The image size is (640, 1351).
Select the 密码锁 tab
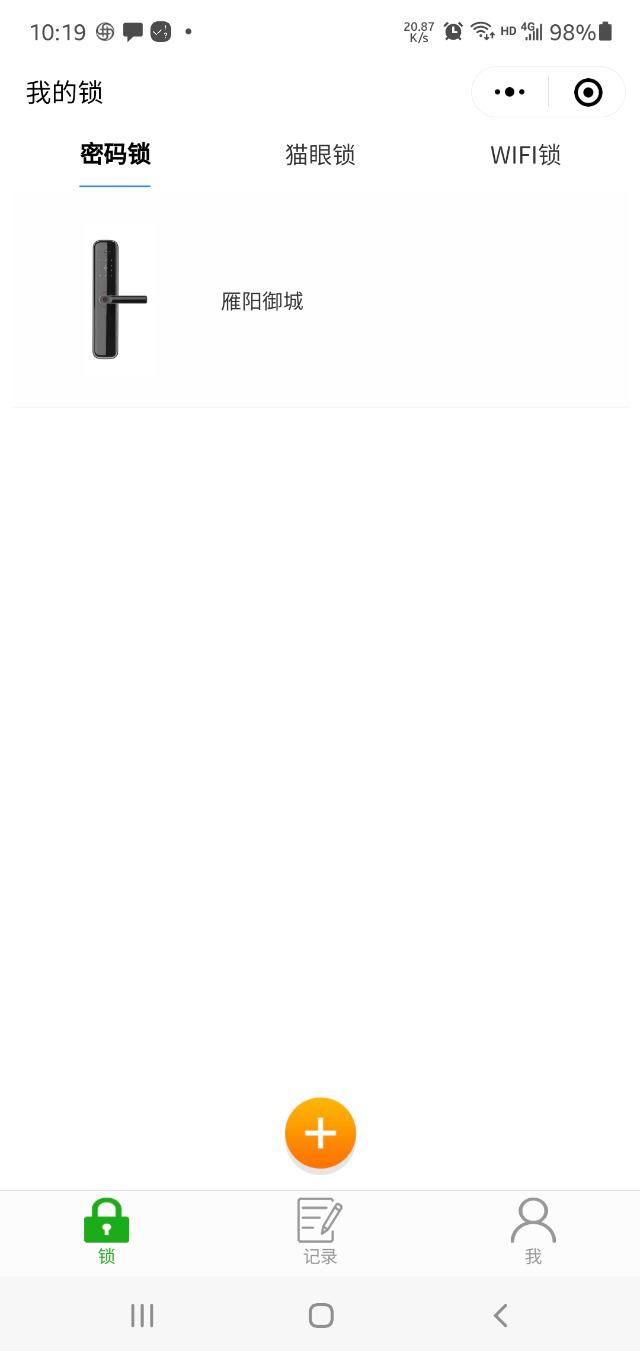click(x=115, y=155)
